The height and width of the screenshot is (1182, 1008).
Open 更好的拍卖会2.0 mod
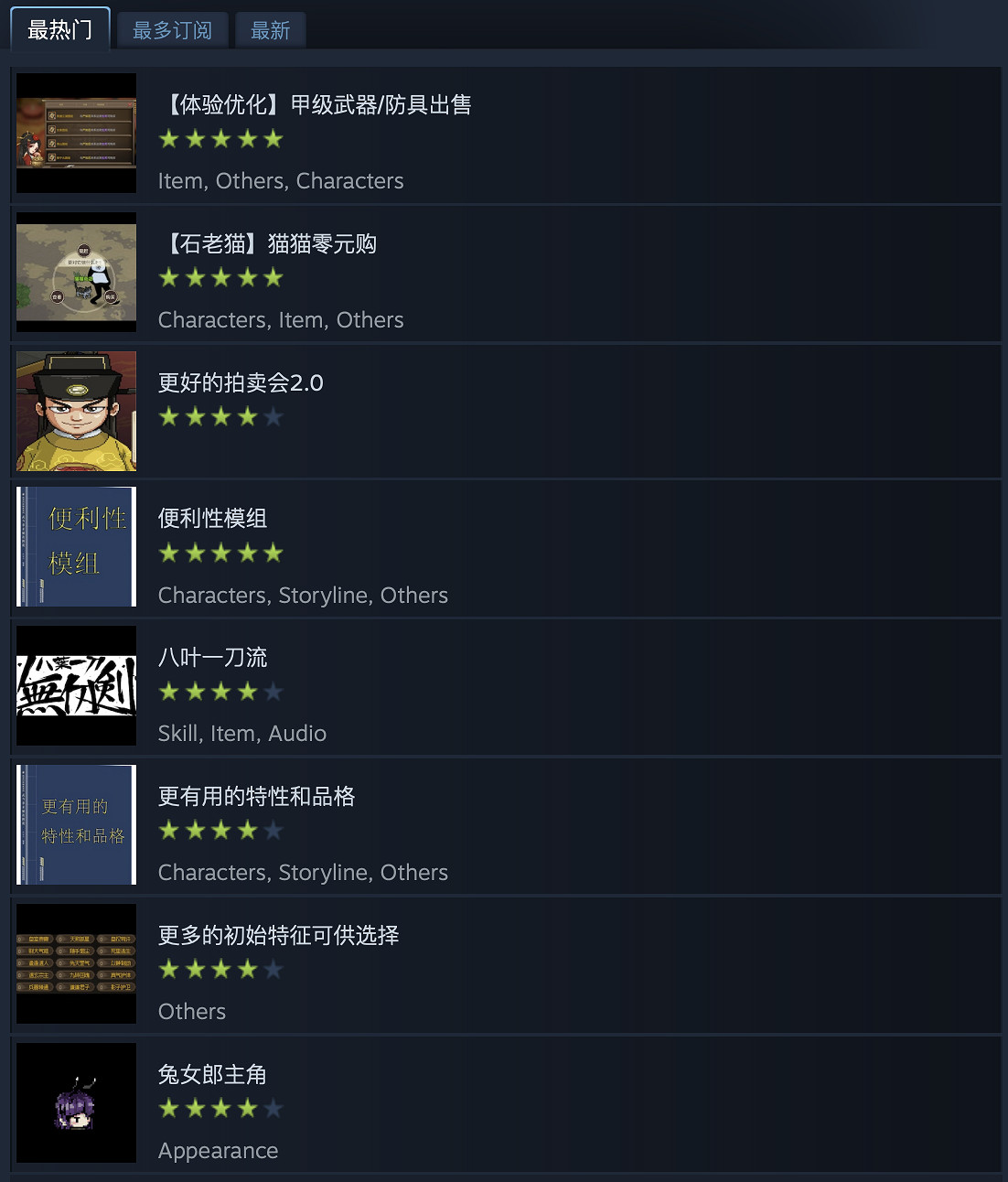tap(241, 383)
